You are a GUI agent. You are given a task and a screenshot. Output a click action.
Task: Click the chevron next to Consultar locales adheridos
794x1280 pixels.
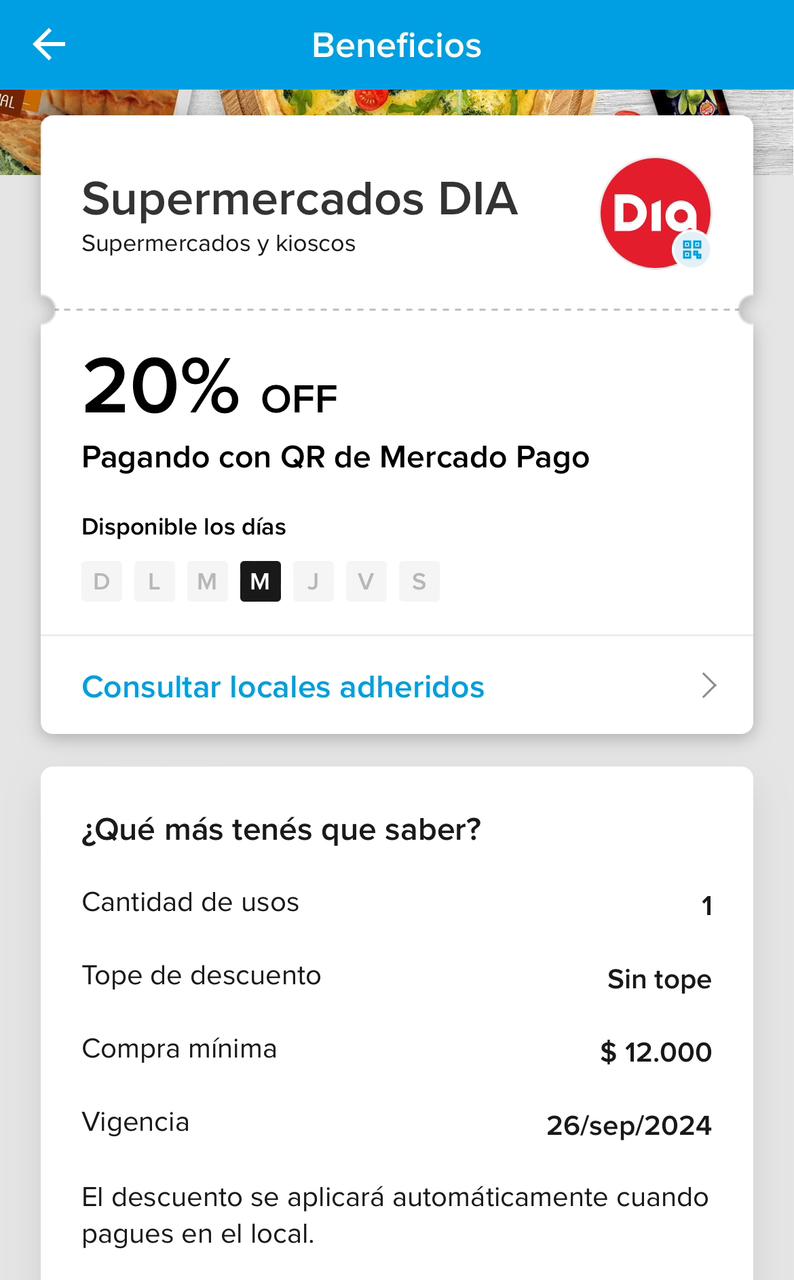point(709,686)
